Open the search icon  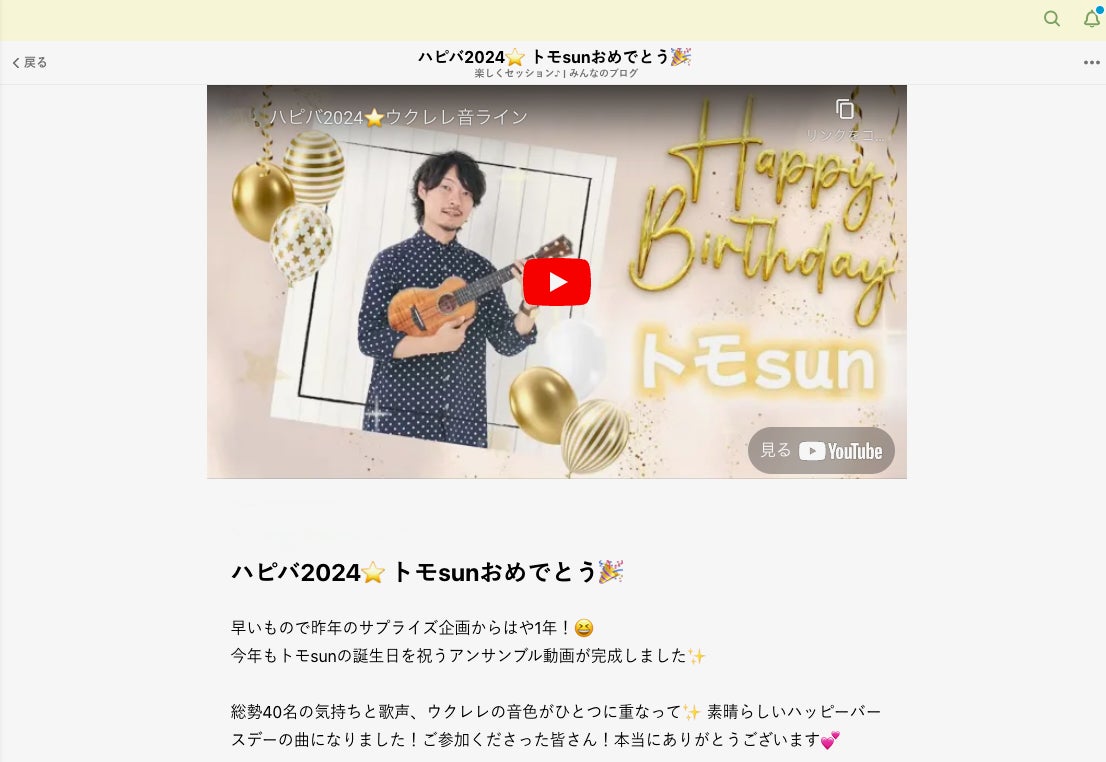[1051, 19]
